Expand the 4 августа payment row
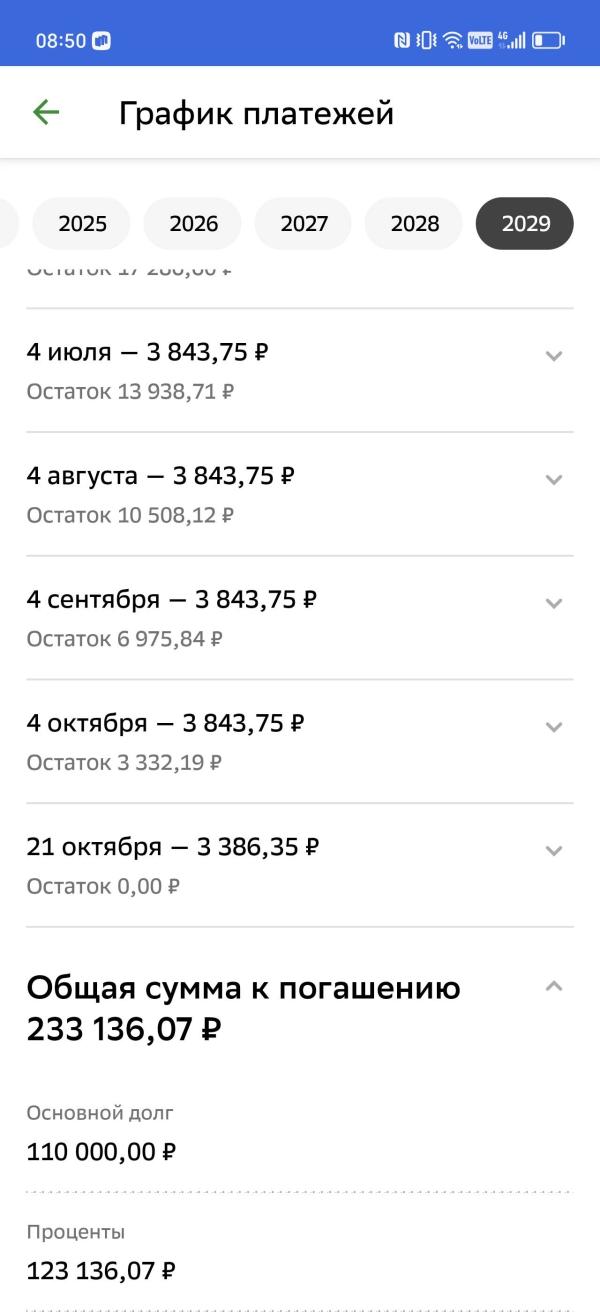This screenshot has width=600, height=1312. click(x=554, y=480)
